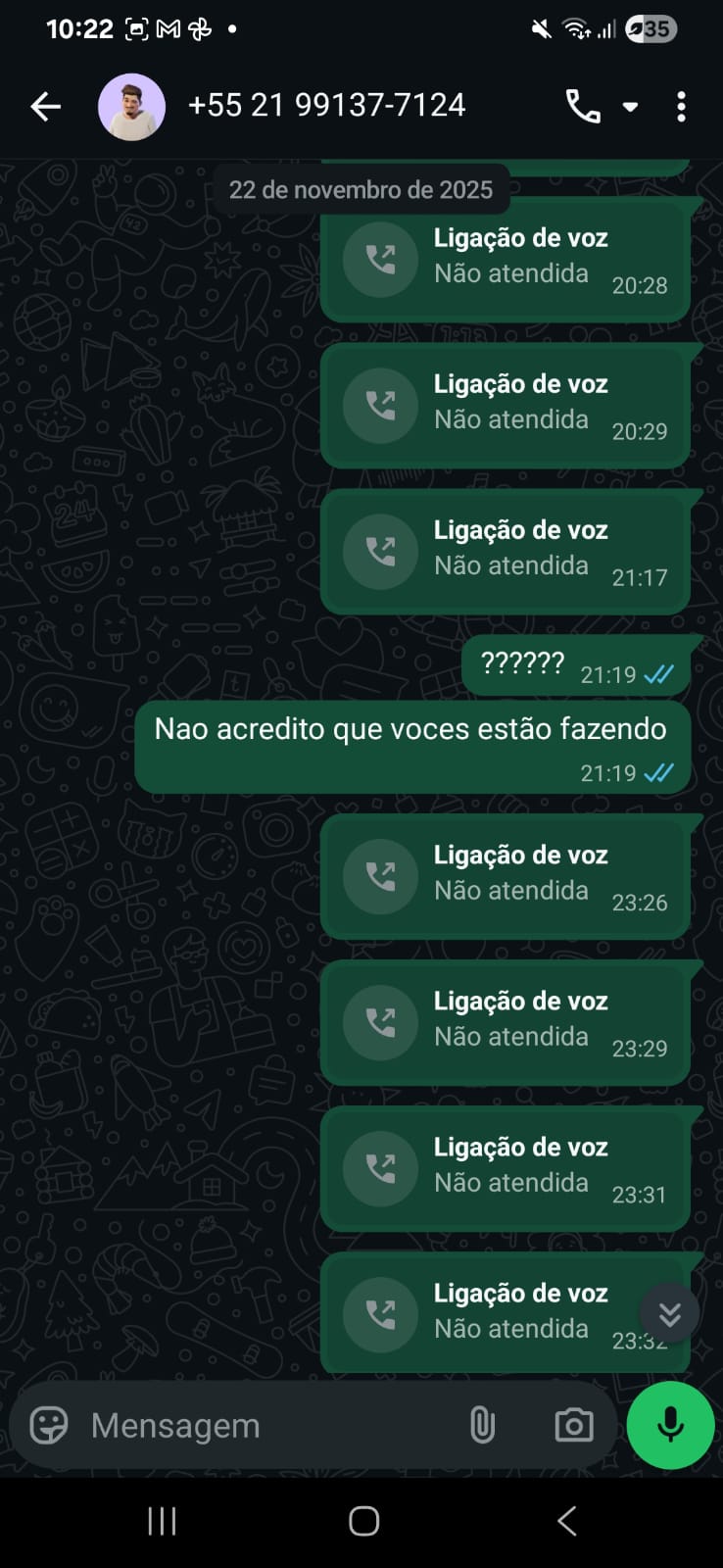Focus the Mensagem text field
Image resolution: width=723 pixels, height=1568 pixels.
[265, 1425]
